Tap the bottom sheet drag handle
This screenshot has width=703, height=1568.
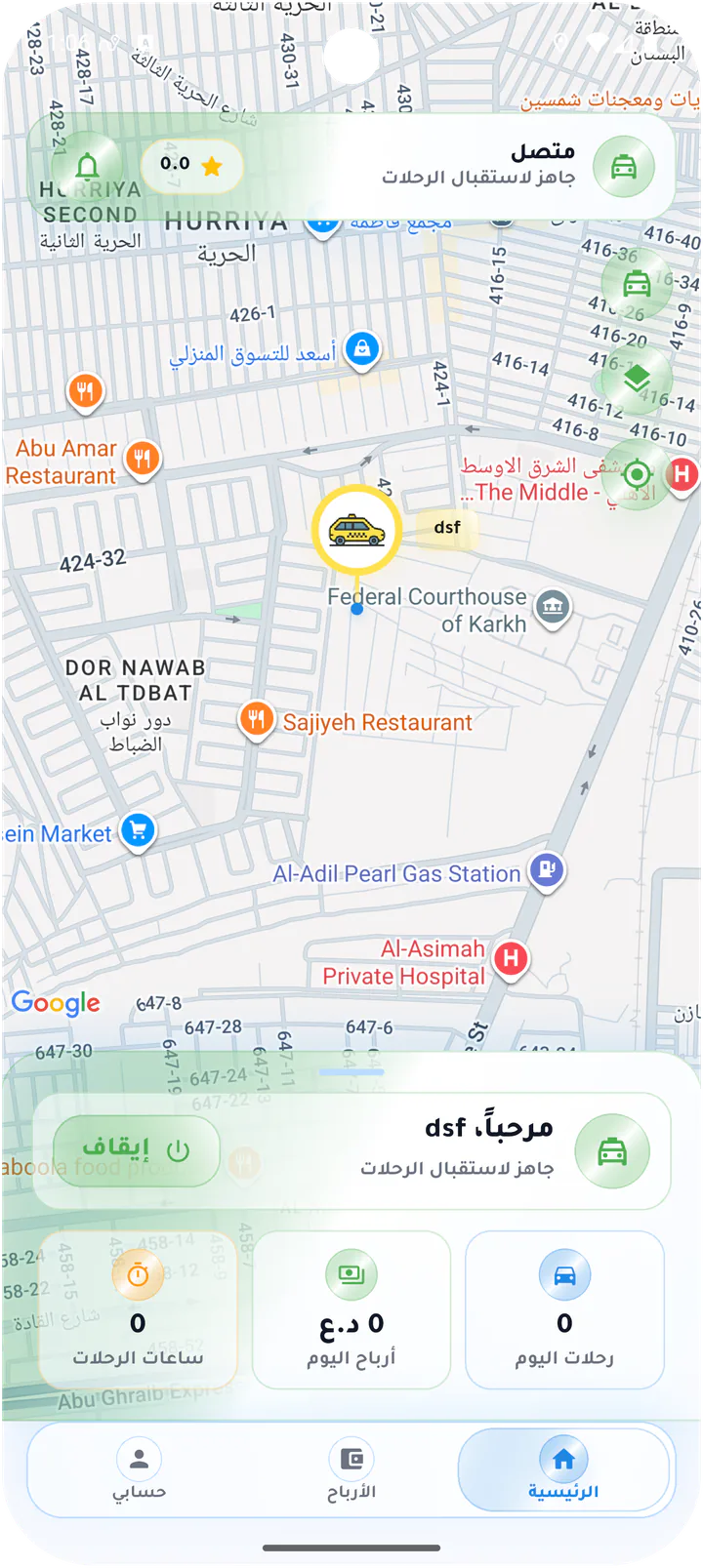pos(351,1071)
